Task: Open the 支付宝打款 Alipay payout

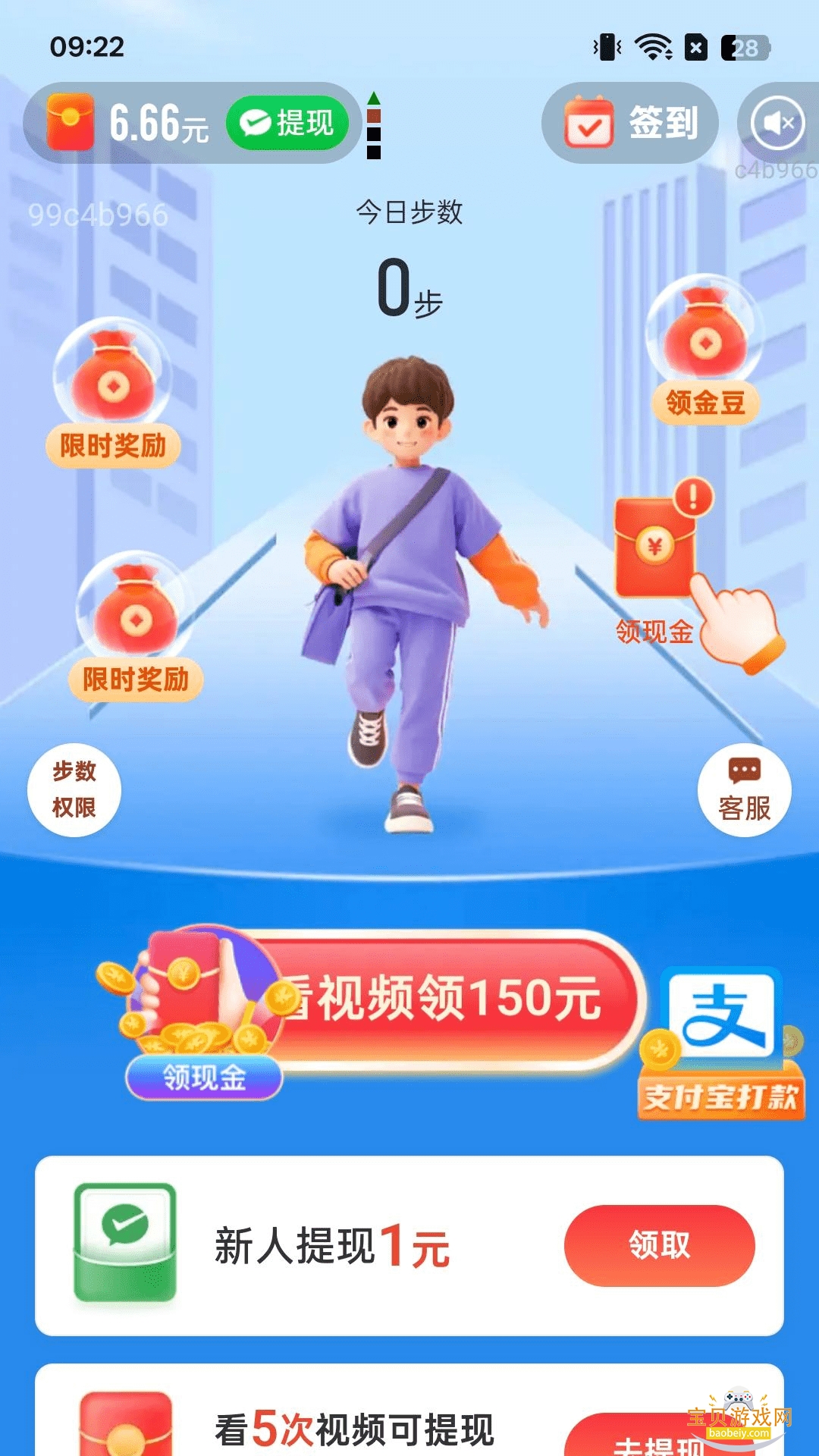Action: (721, 1043)
